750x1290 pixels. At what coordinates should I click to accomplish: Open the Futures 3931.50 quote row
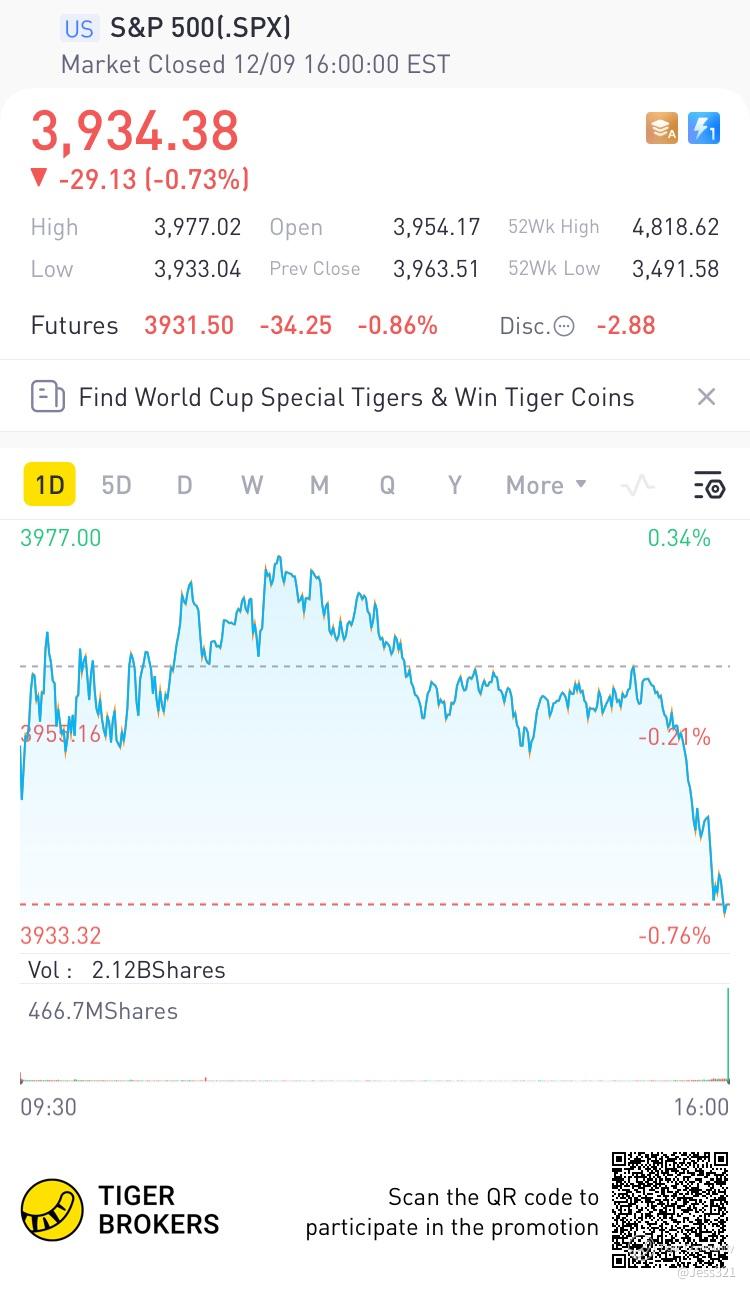(234, 325)
